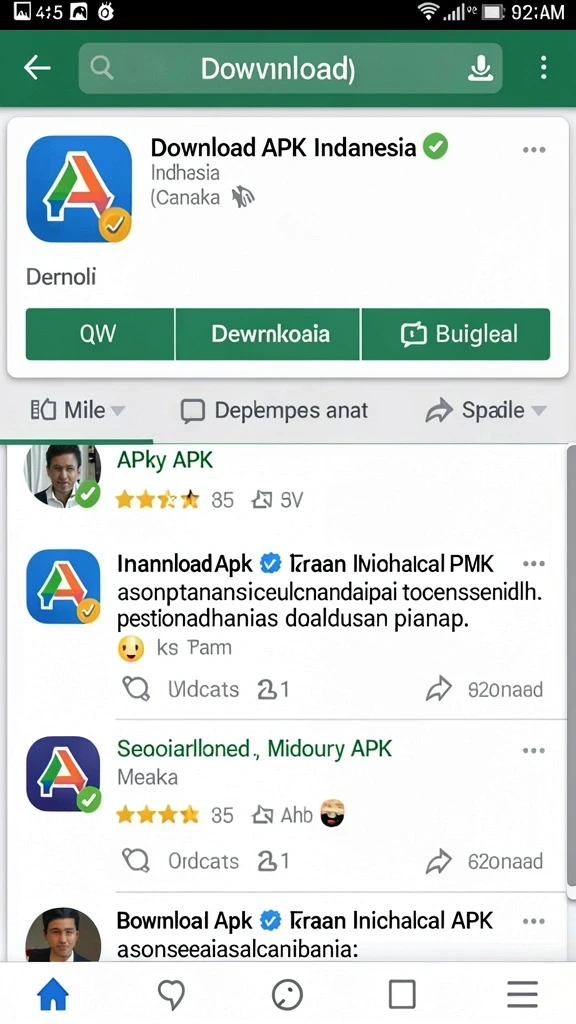This screenshot has width=576, height=1024.
Task: Open the top bar overflow menu
Action: click(543, 68)
